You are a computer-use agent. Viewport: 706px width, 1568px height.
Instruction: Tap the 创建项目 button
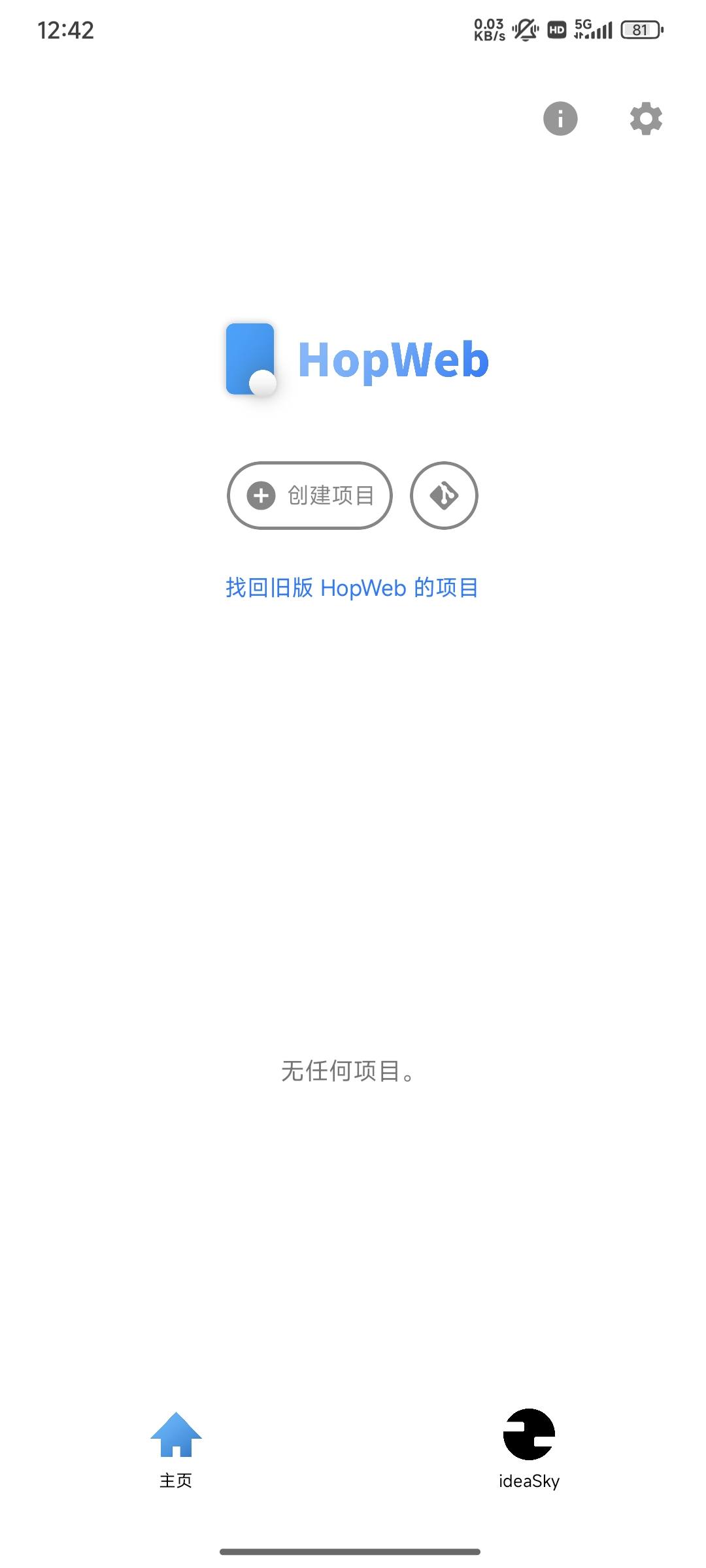[310, 495]
